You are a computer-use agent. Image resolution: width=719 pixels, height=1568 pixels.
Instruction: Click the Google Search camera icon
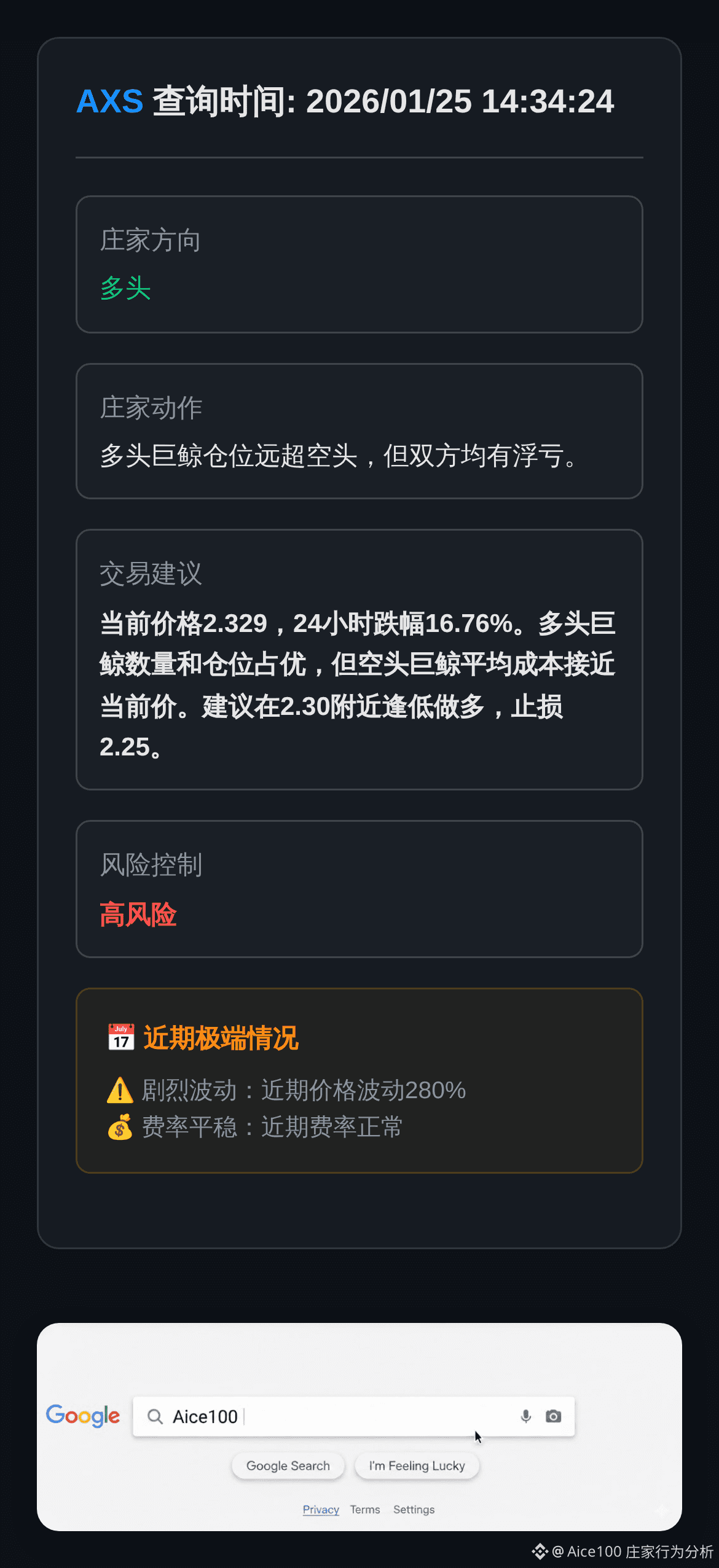tap(552, 1416)
